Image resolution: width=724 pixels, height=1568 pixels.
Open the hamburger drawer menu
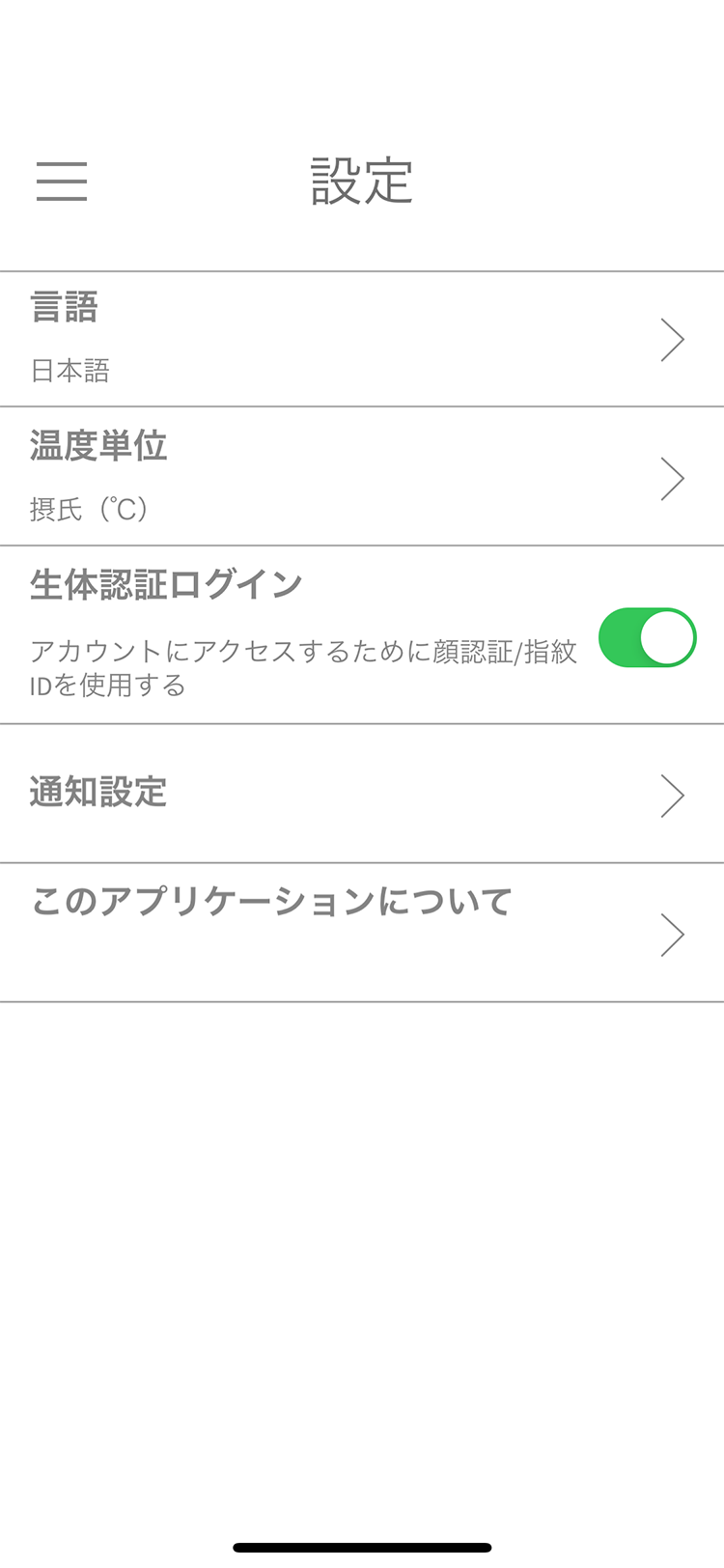coord(62,182)
